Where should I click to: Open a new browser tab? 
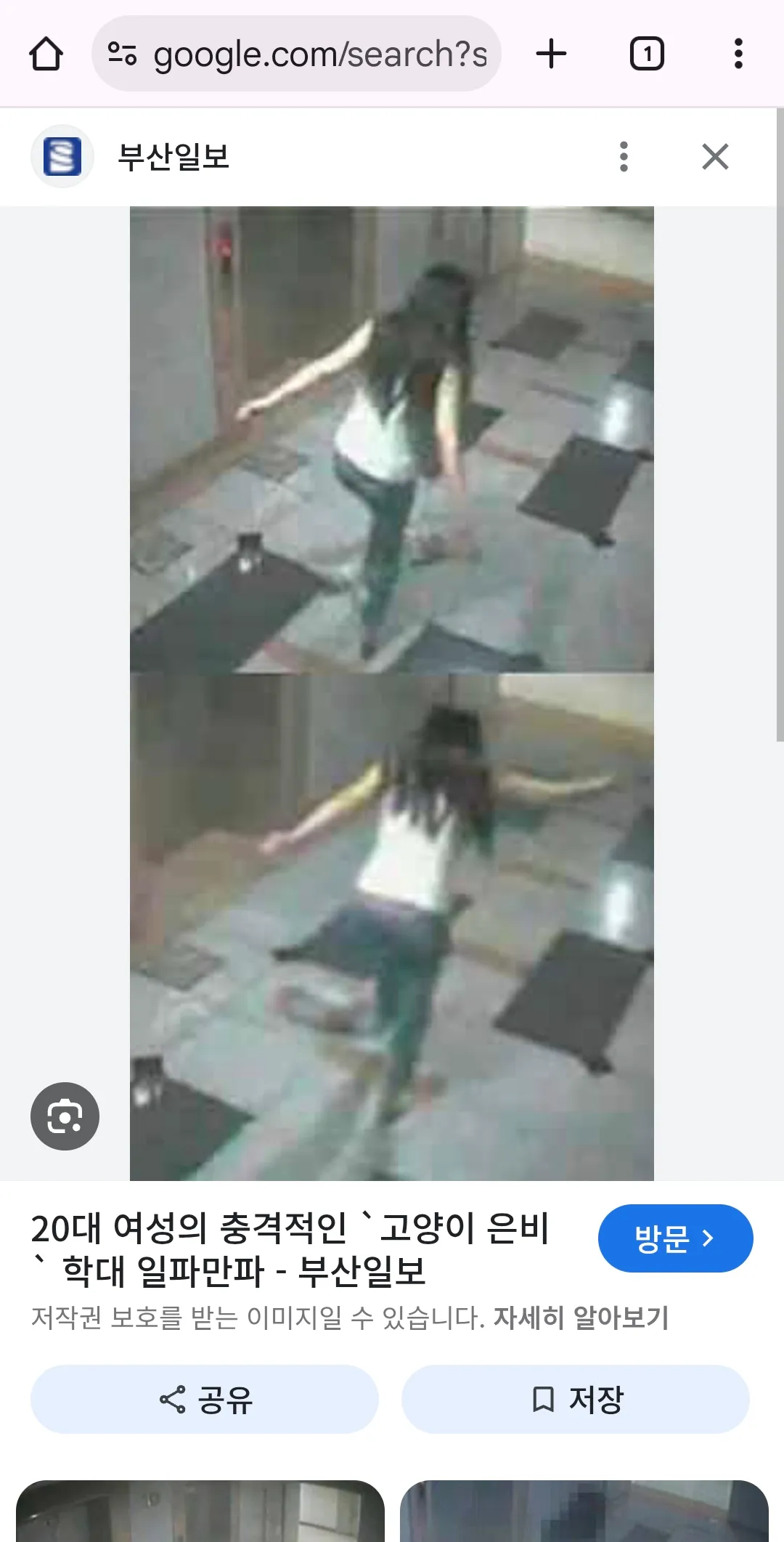551,54
